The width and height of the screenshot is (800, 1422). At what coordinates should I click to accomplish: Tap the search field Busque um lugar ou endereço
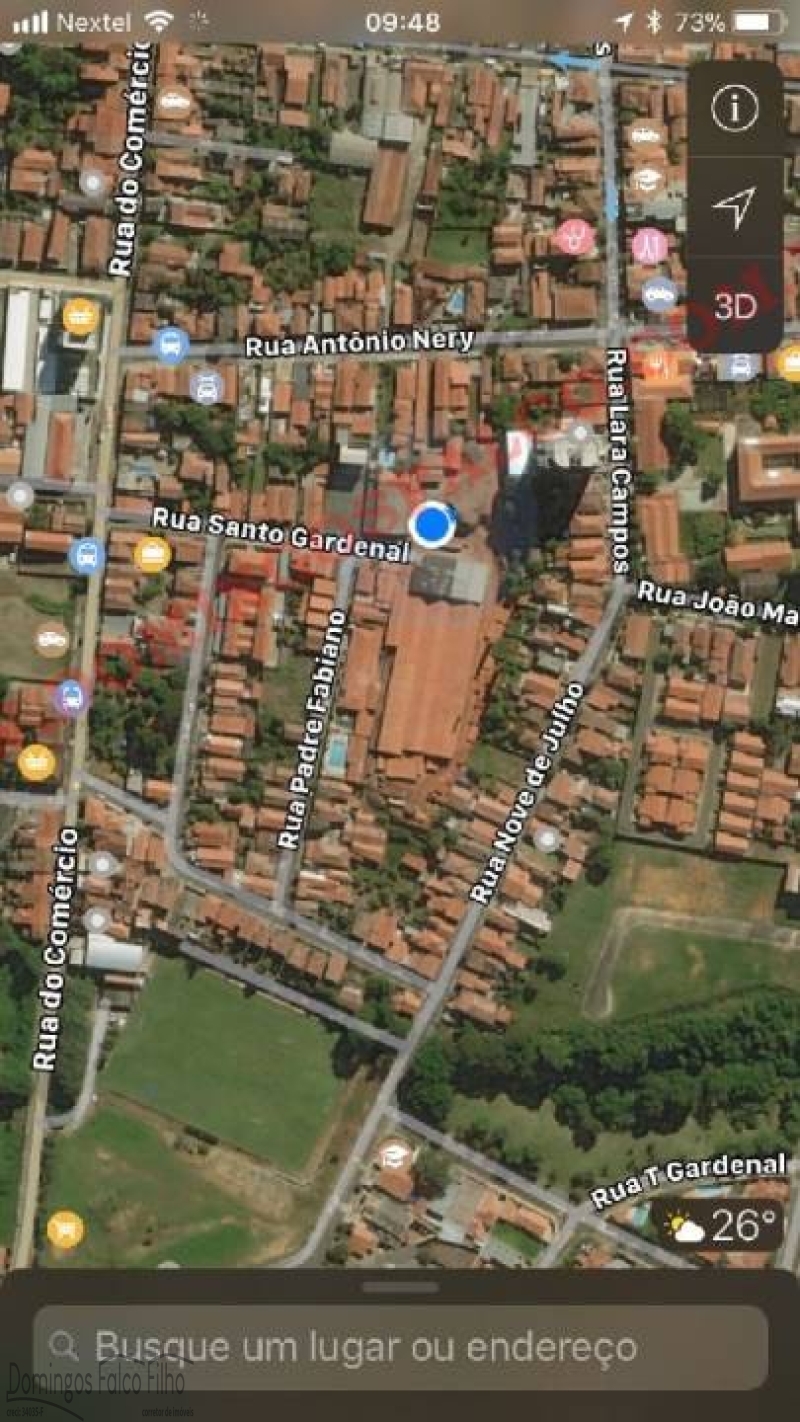pos(400,1346)
